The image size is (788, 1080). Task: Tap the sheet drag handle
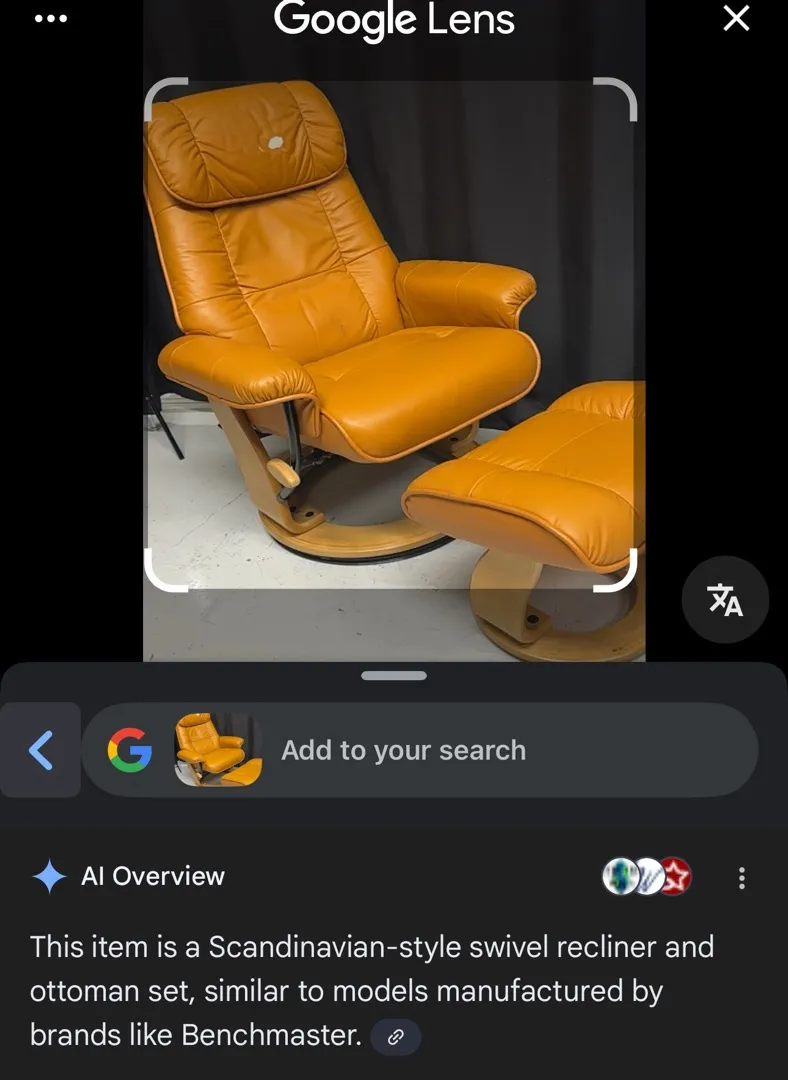point(394,676)
